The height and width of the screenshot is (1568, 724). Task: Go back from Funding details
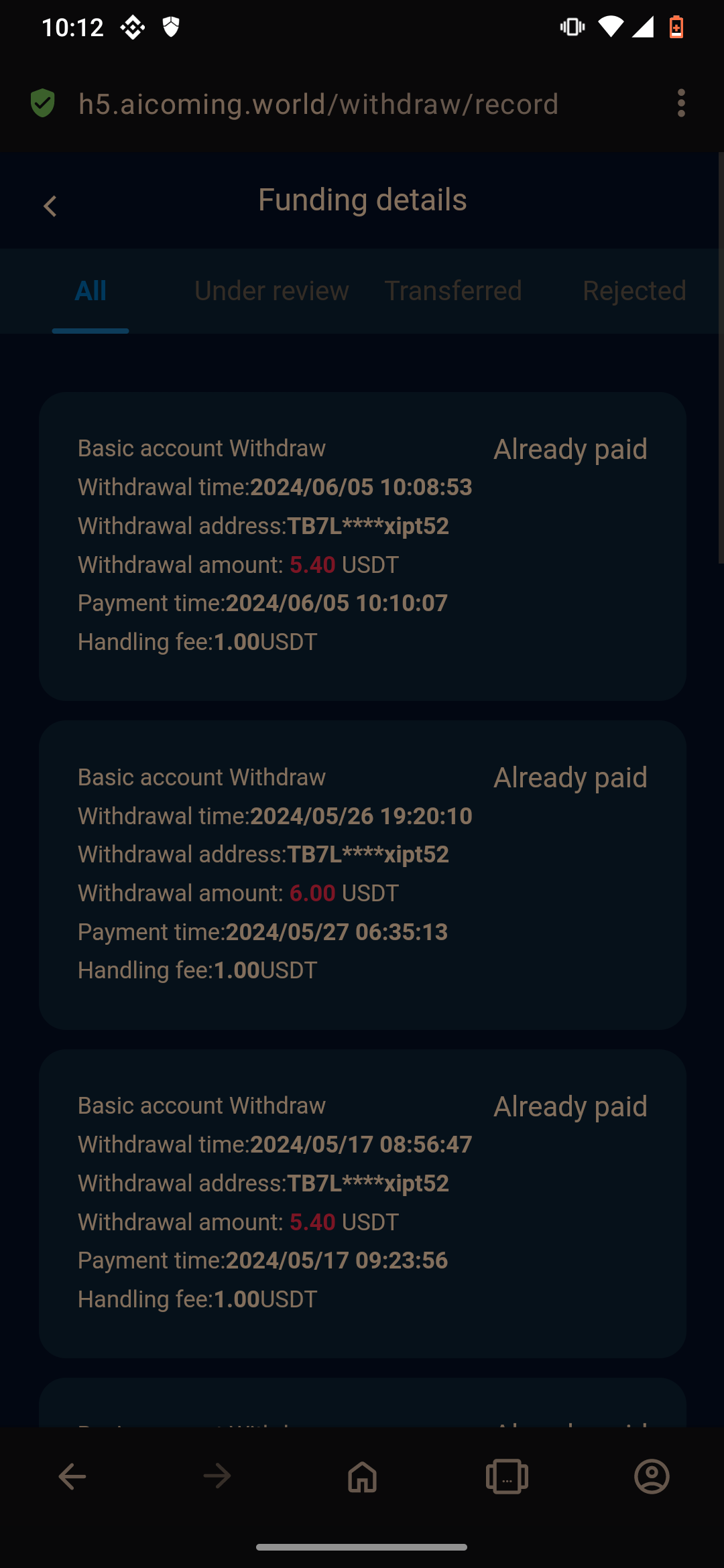(50, 206)
